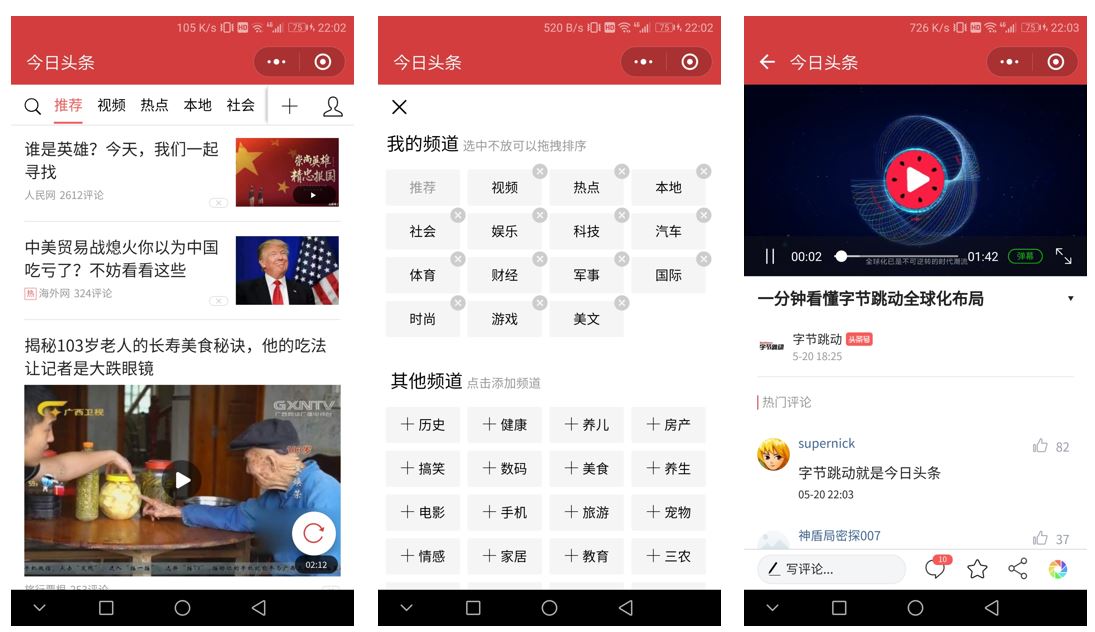Toggle the 弹幕 bullet comments

click(x=1025, y=256)
